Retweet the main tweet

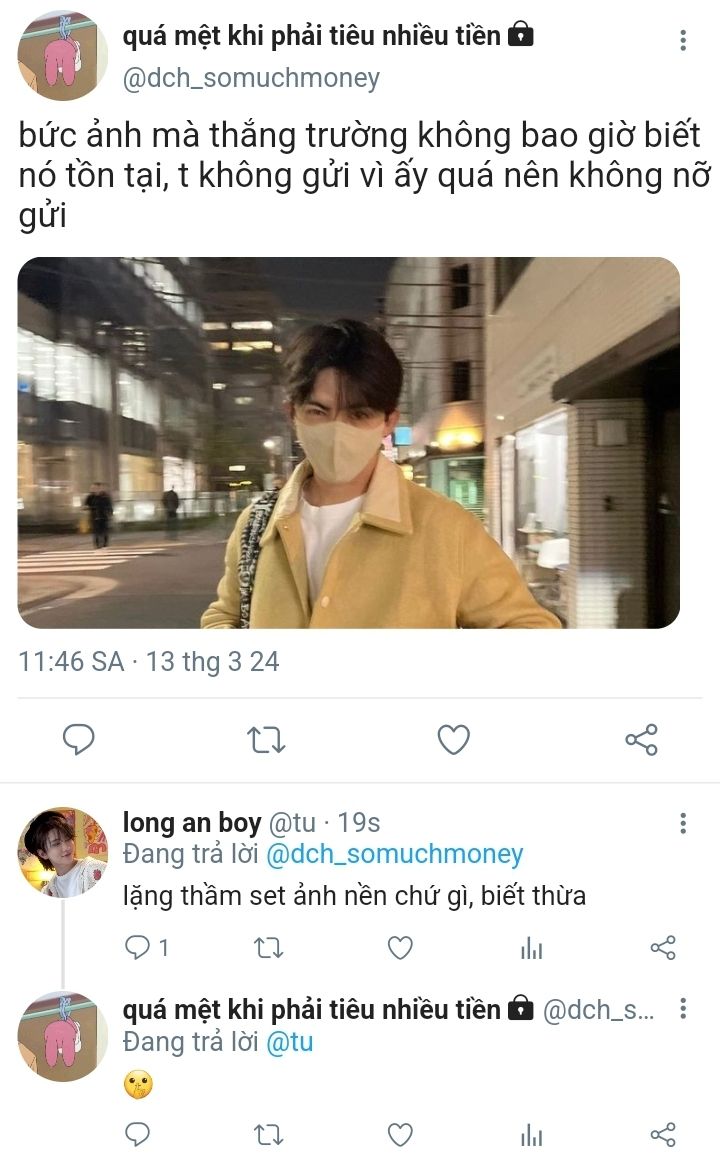pos(266,740)
